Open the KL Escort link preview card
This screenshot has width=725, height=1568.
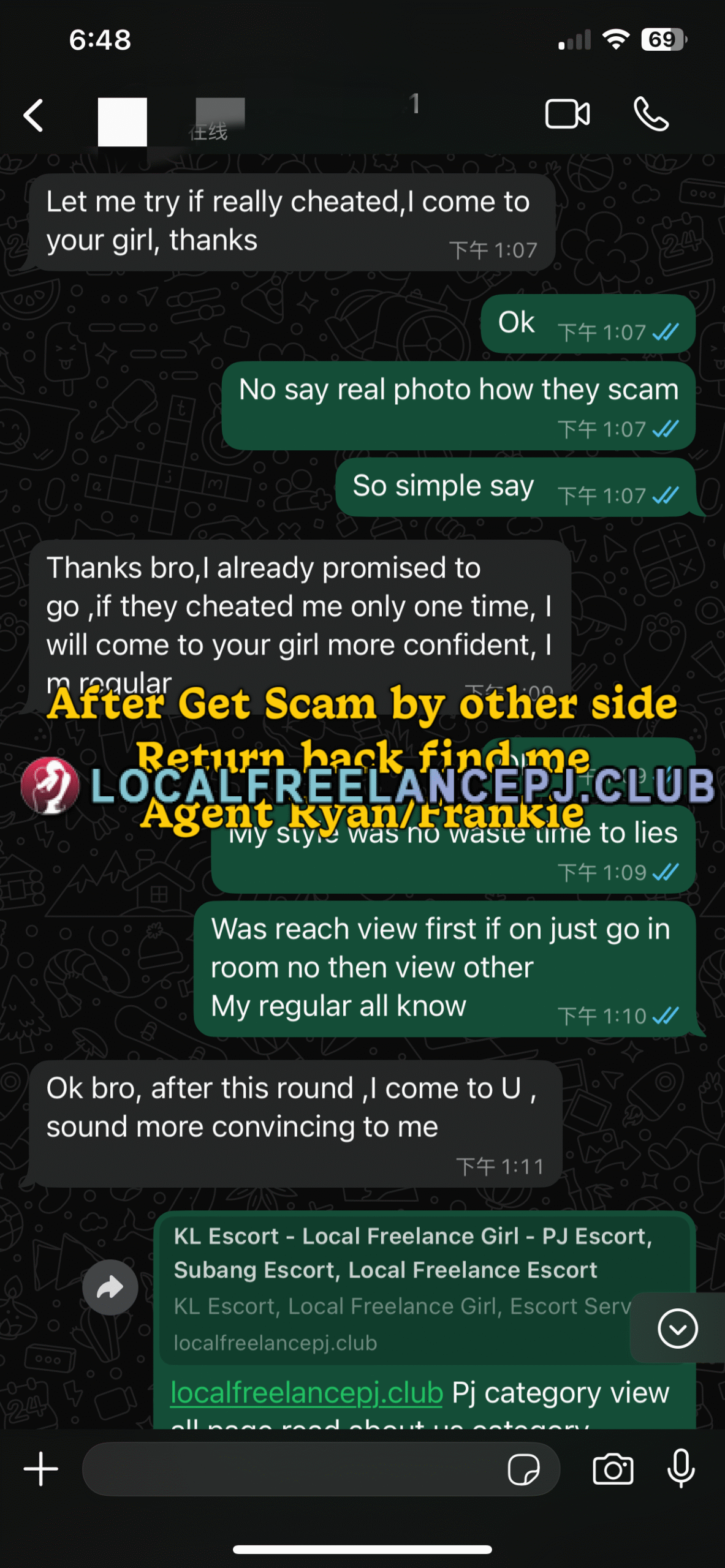392,1286
